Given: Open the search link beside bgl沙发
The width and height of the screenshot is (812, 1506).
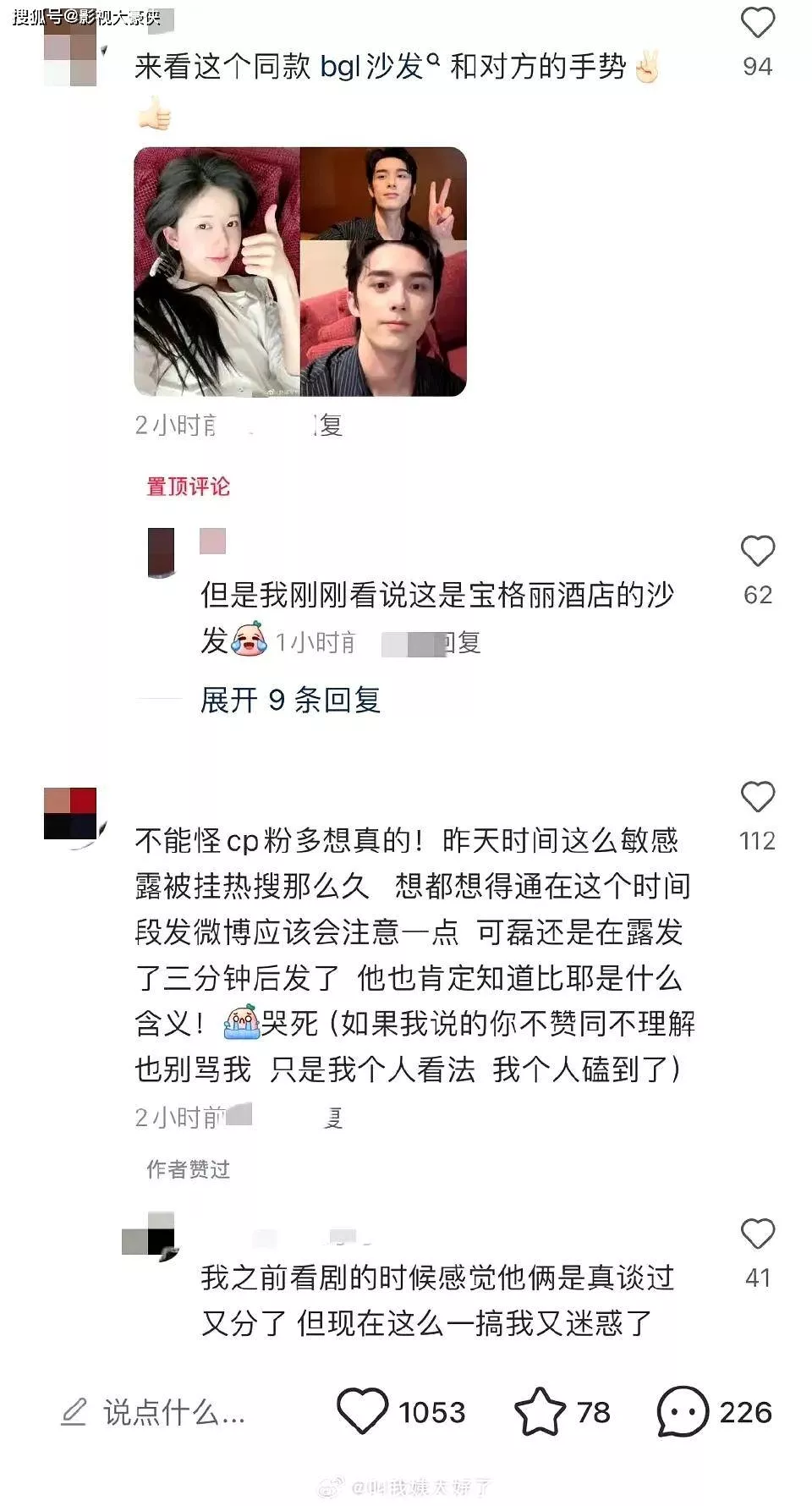Looking at the screenshot, I should 434,59.
